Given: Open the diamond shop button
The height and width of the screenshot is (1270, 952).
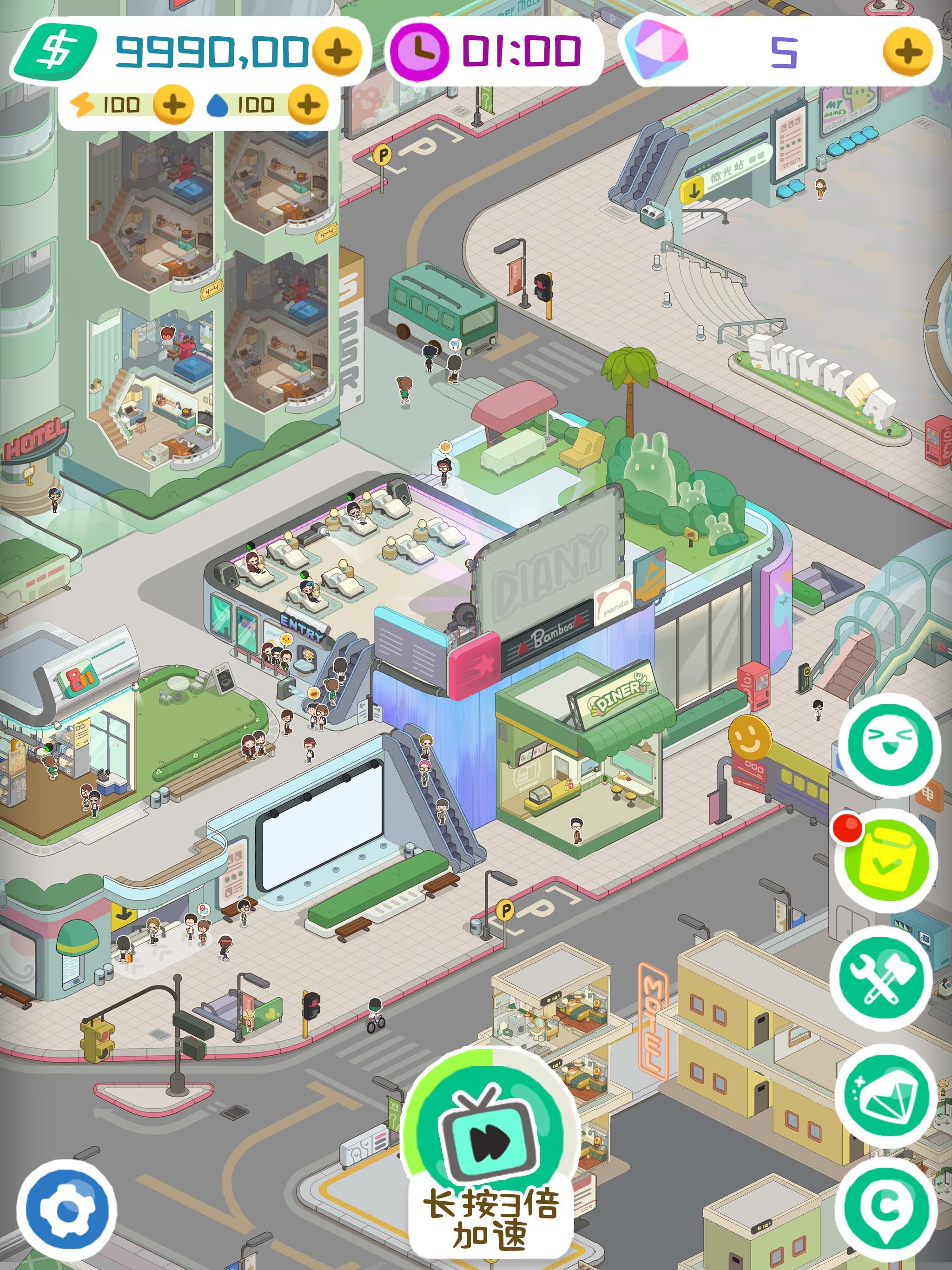Looking at the screenshot, I should 884,1096.
